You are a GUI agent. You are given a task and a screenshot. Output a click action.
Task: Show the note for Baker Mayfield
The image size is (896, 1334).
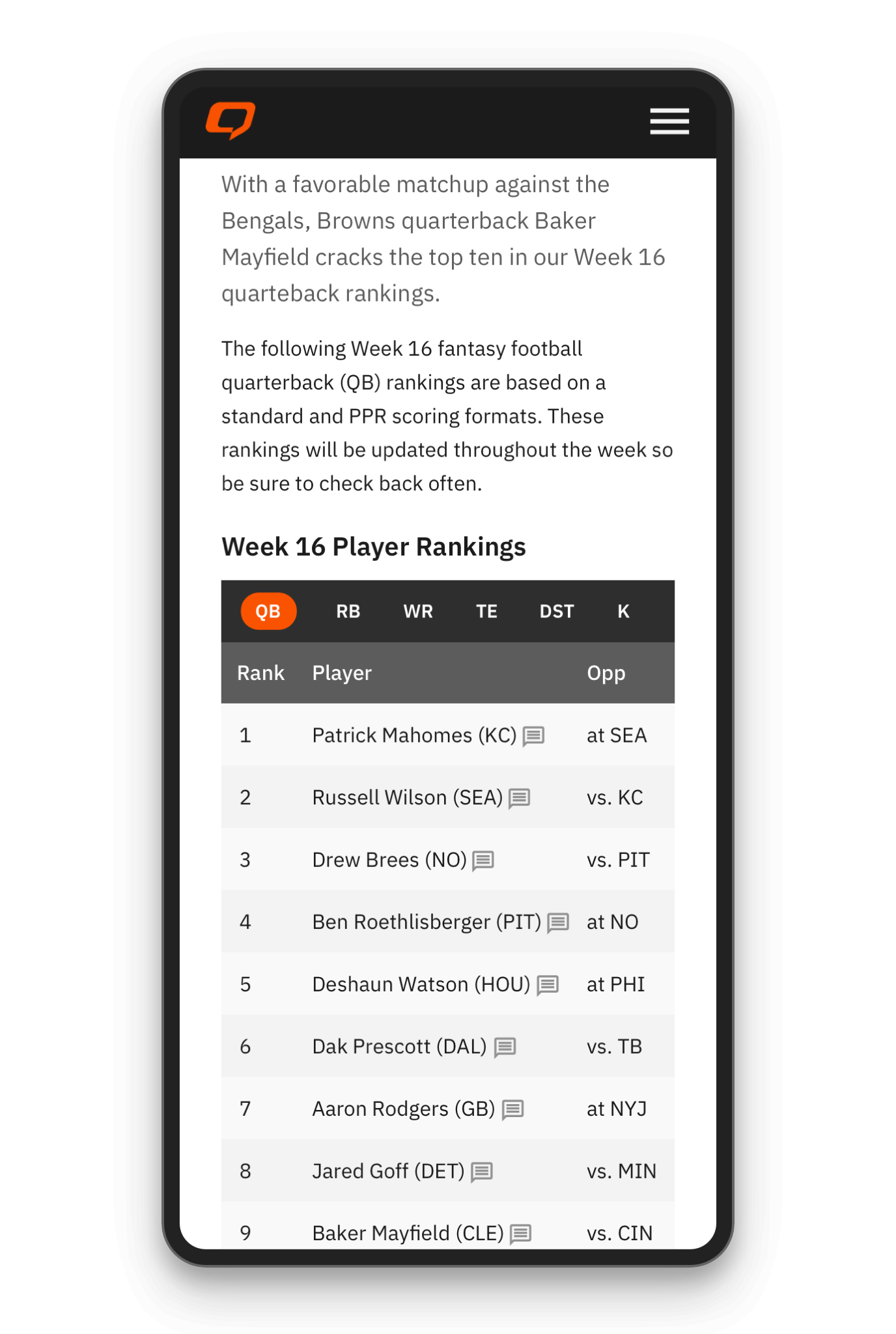click(x=521, y=1234)
